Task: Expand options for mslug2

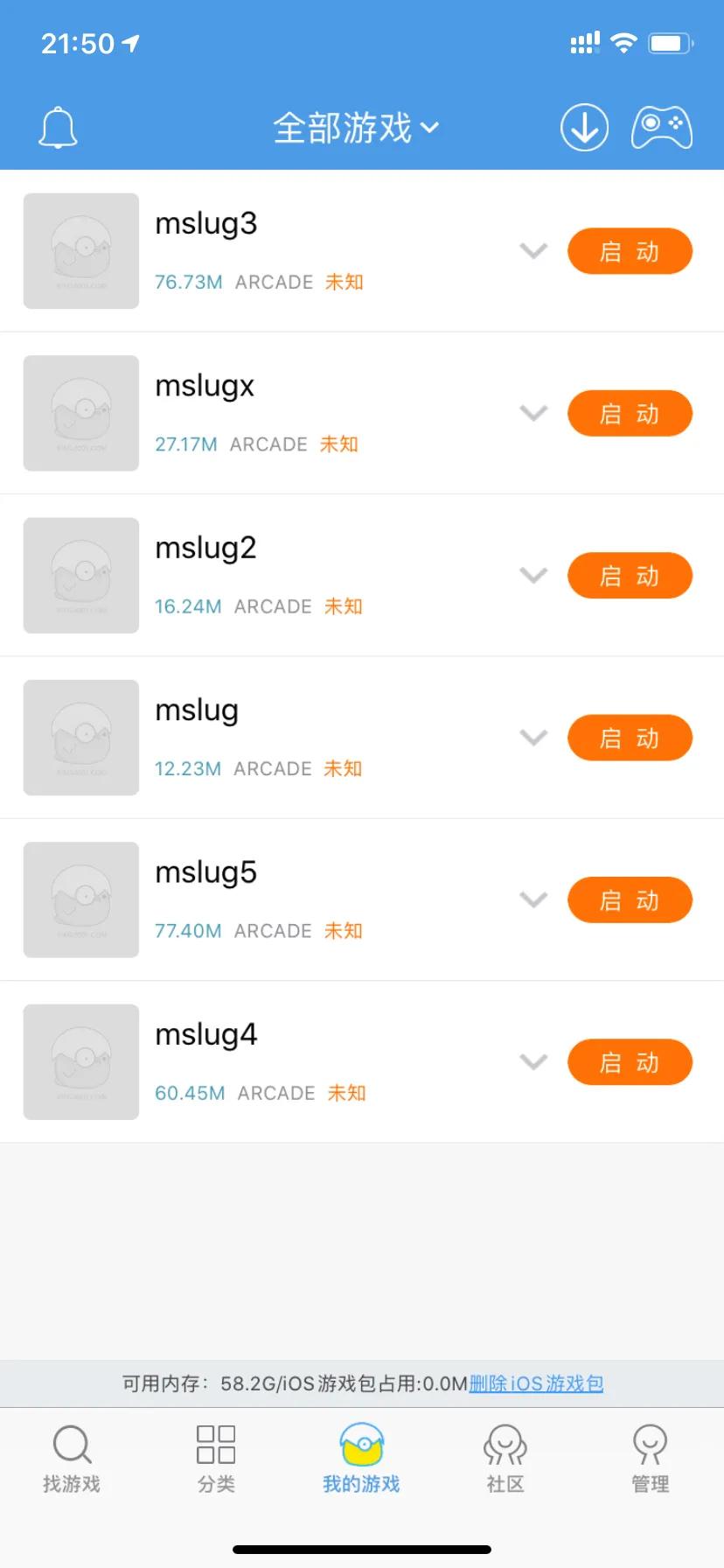Action: pyautogui.click(x=533, y=575)
